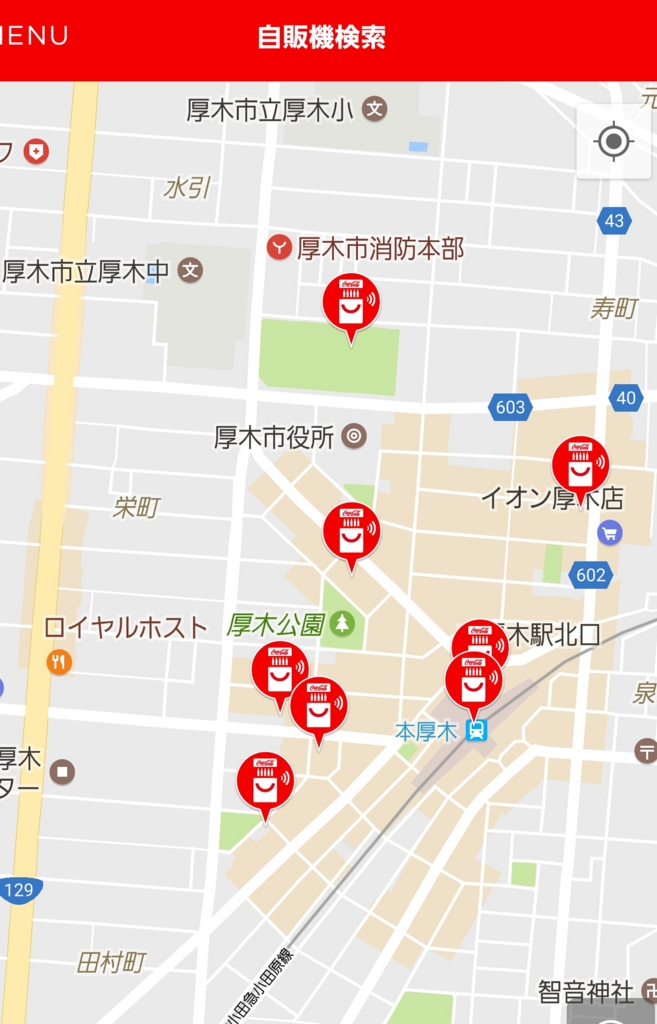This screenshot has width=657, height=1024.
Task: Tap the 厚木市役所 map marker
Action: pos(354,437)
